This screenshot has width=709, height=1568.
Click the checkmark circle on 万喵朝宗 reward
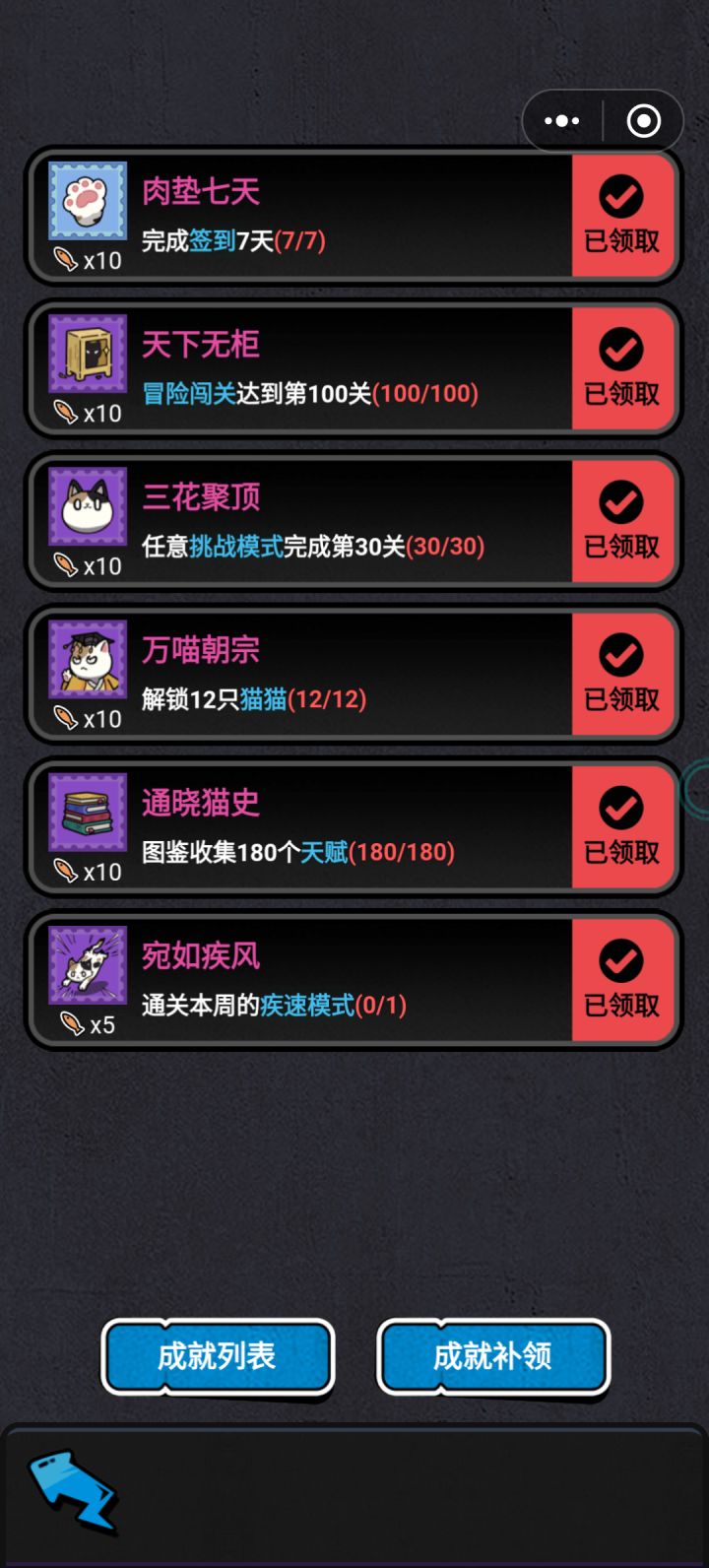[621, 654]
